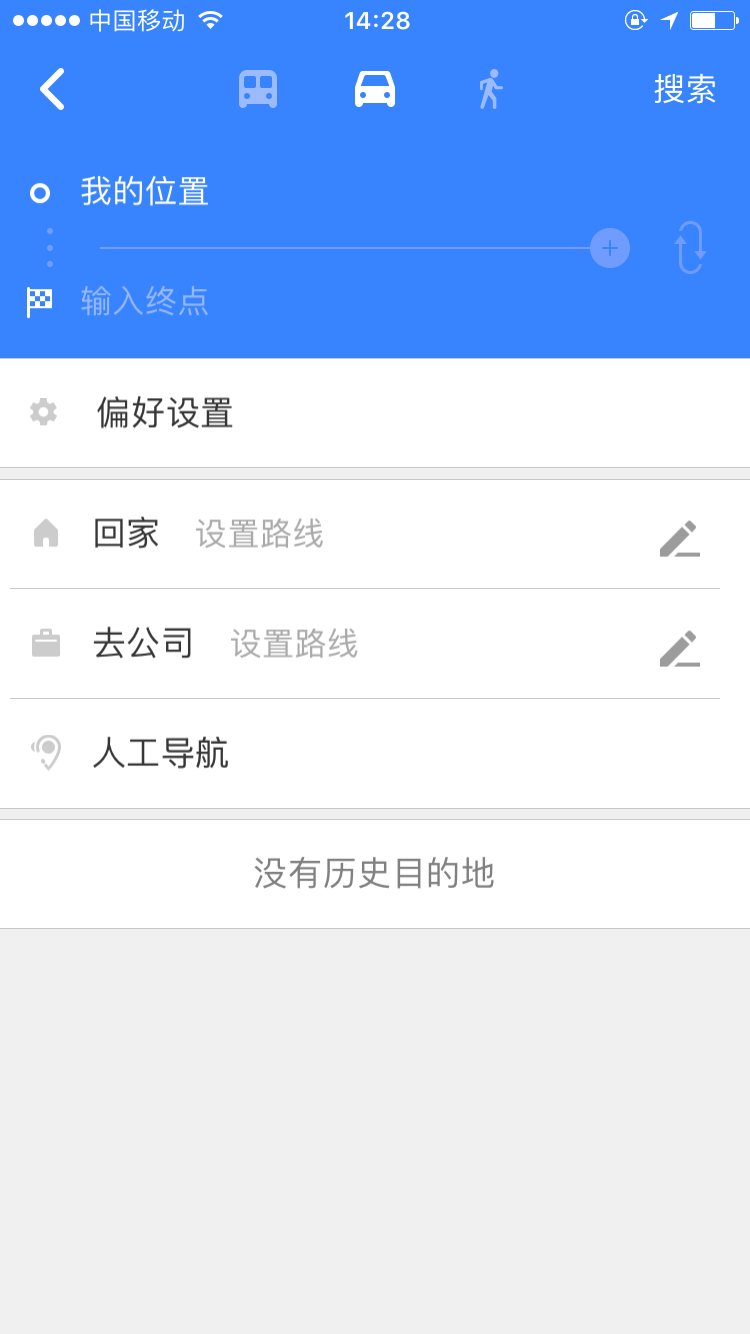Image resolution: width=750 pixels, height=1334 pixels.
Task: Tap the 搜索 search button
Action: click(x=685, y=89)
